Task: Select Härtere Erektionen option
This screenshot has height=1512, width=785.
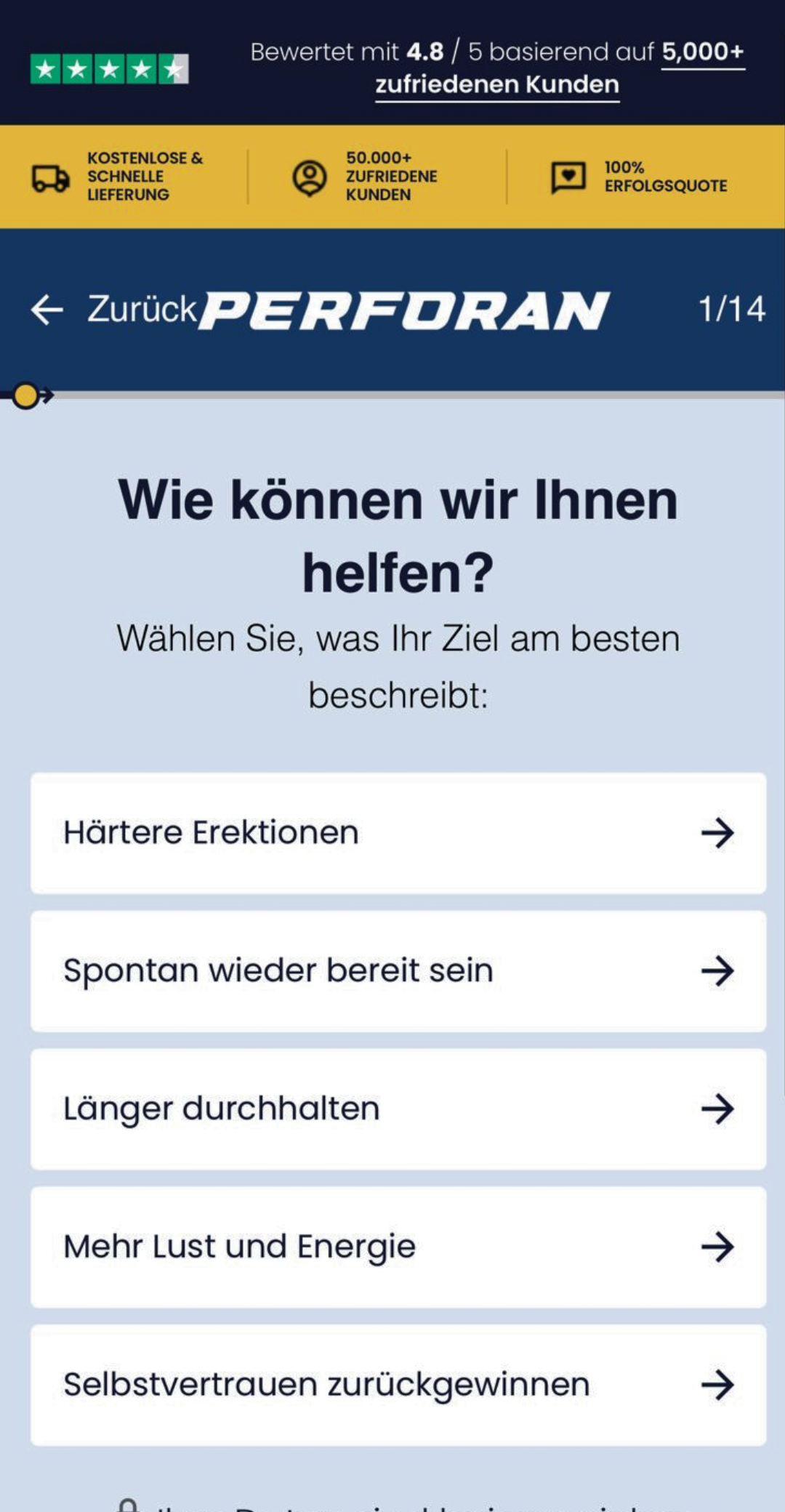Action: click(x=398, y=833)
